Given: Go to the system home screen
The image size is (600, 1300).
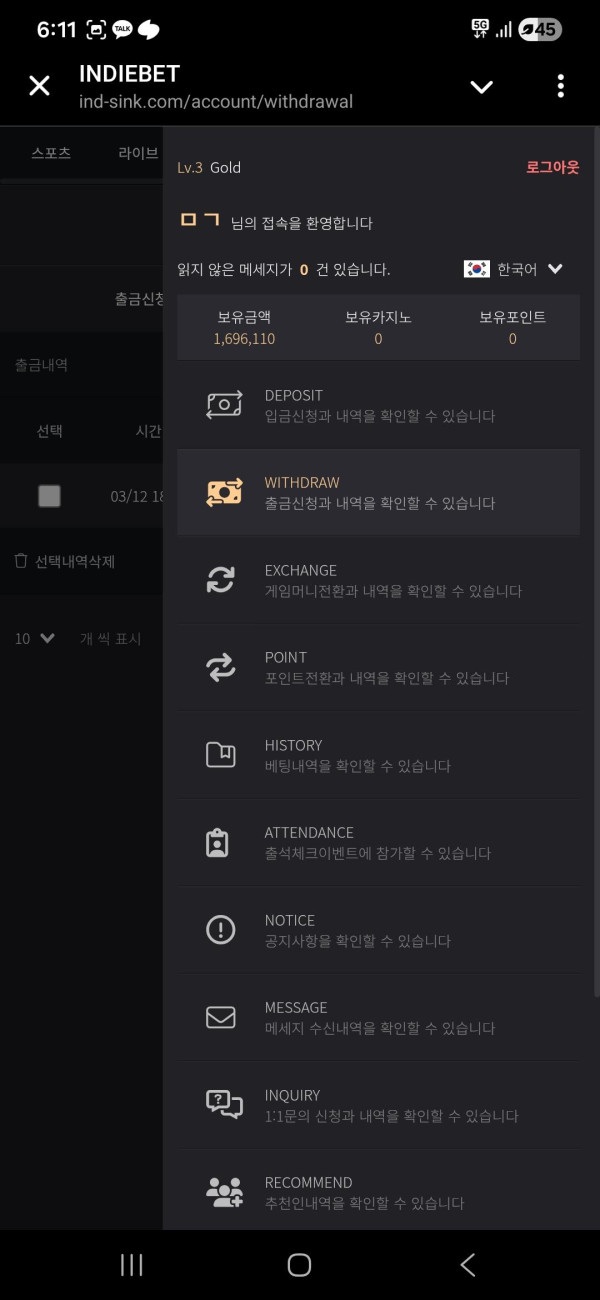Looking at the screenshot, I should pyautogui.click(x=299, y=1265).
